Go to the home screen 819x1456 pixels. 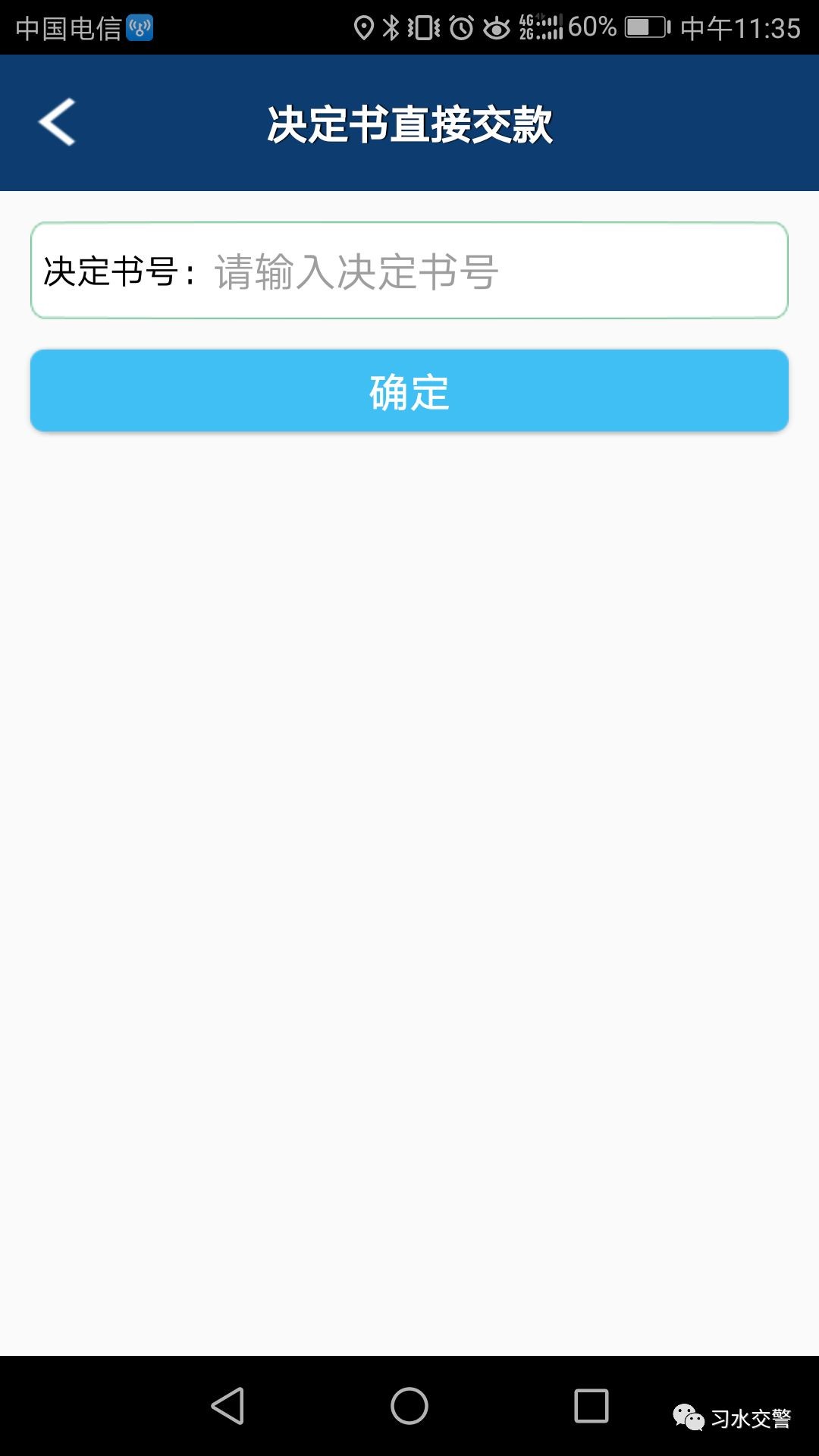pyautogui.click(x=409, y=1406)
